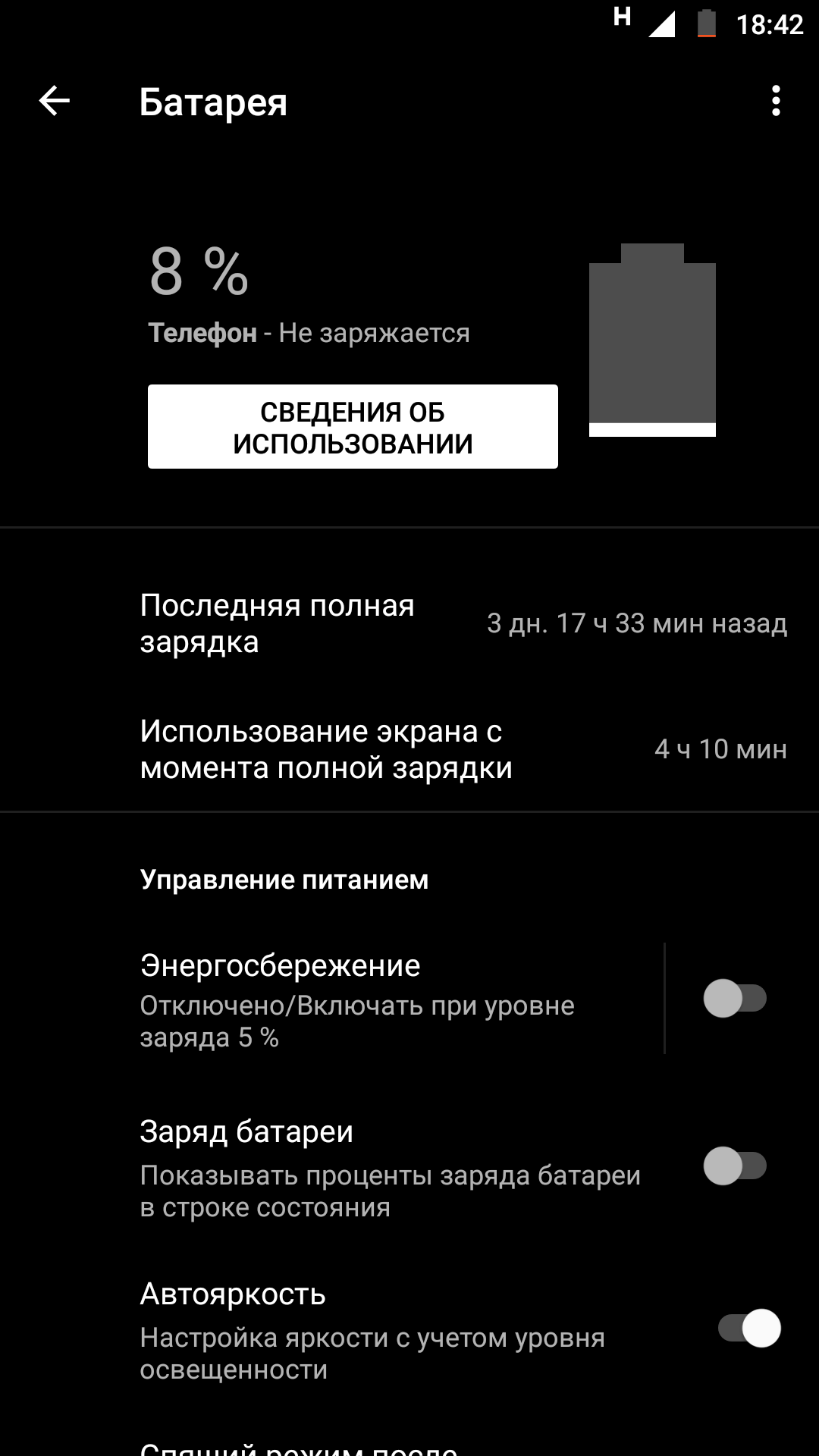819x1456 pixels.
Task: Enable the Энергосбережение switch
Action: click(735, 999)
